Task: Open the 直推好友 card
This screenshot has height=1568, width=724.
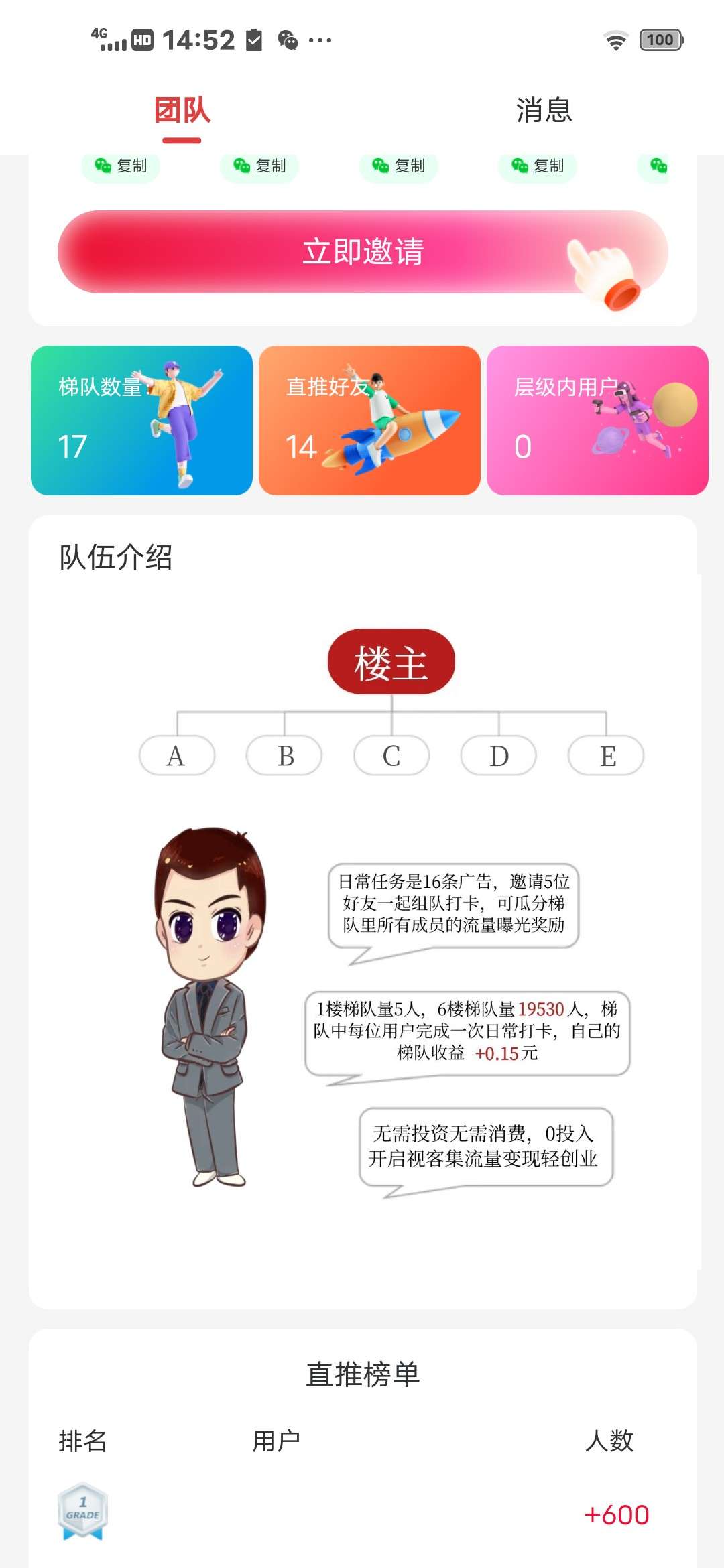Action: pyautogui.click(x=369, y=420)
